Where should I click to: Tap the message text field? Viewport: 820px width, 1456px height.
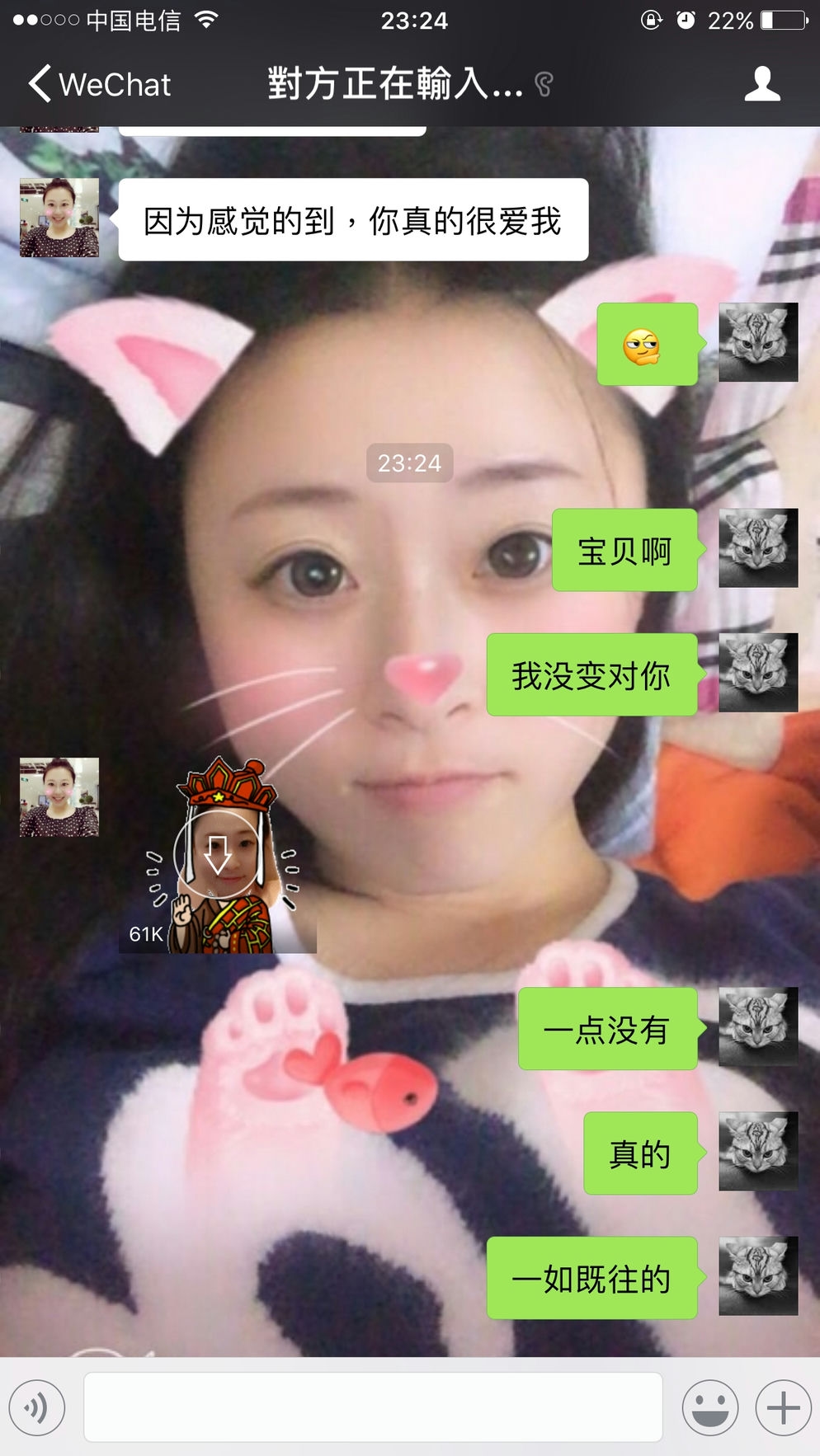tap(373, 1407)
